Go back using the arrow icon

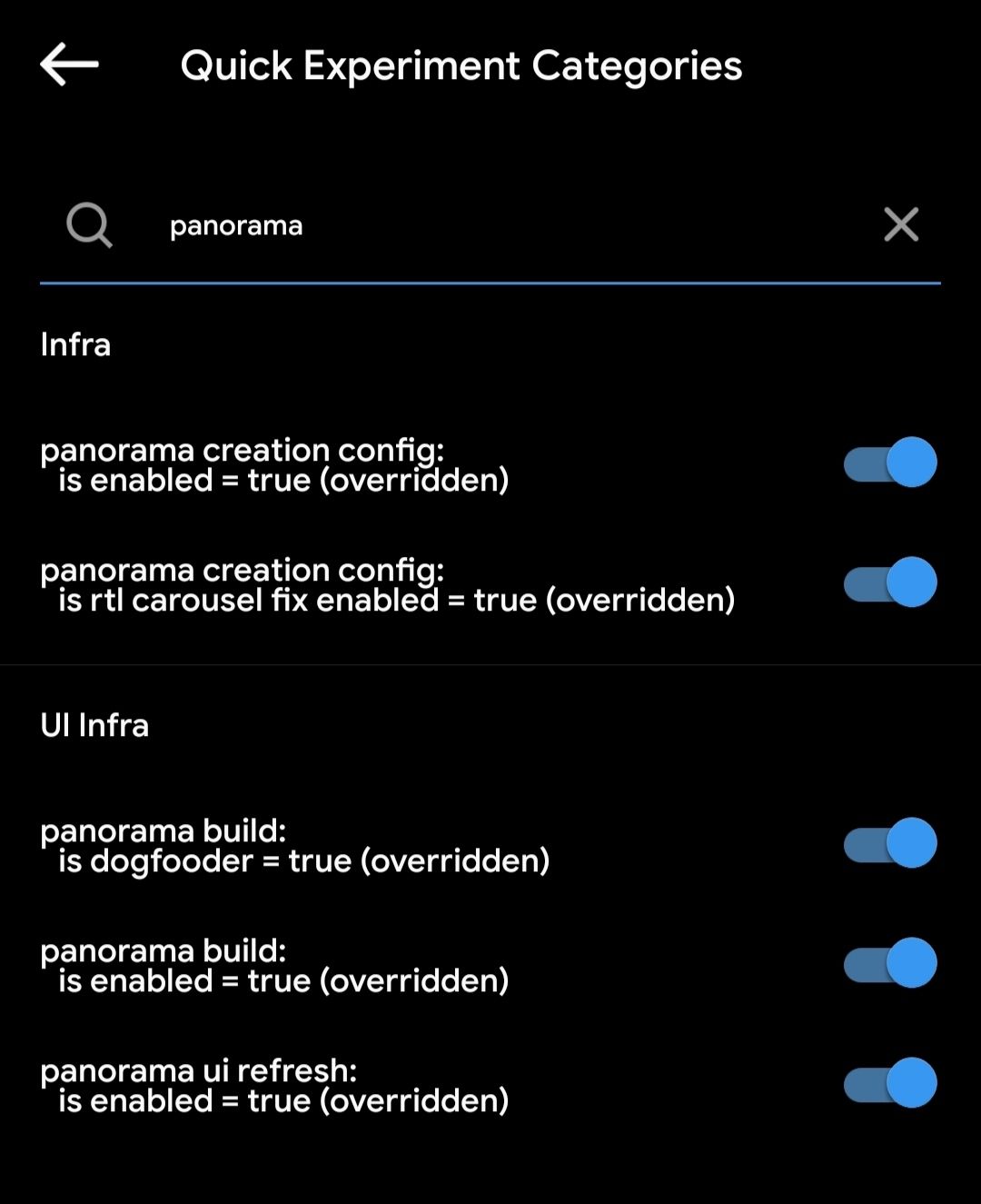[69, 65]
